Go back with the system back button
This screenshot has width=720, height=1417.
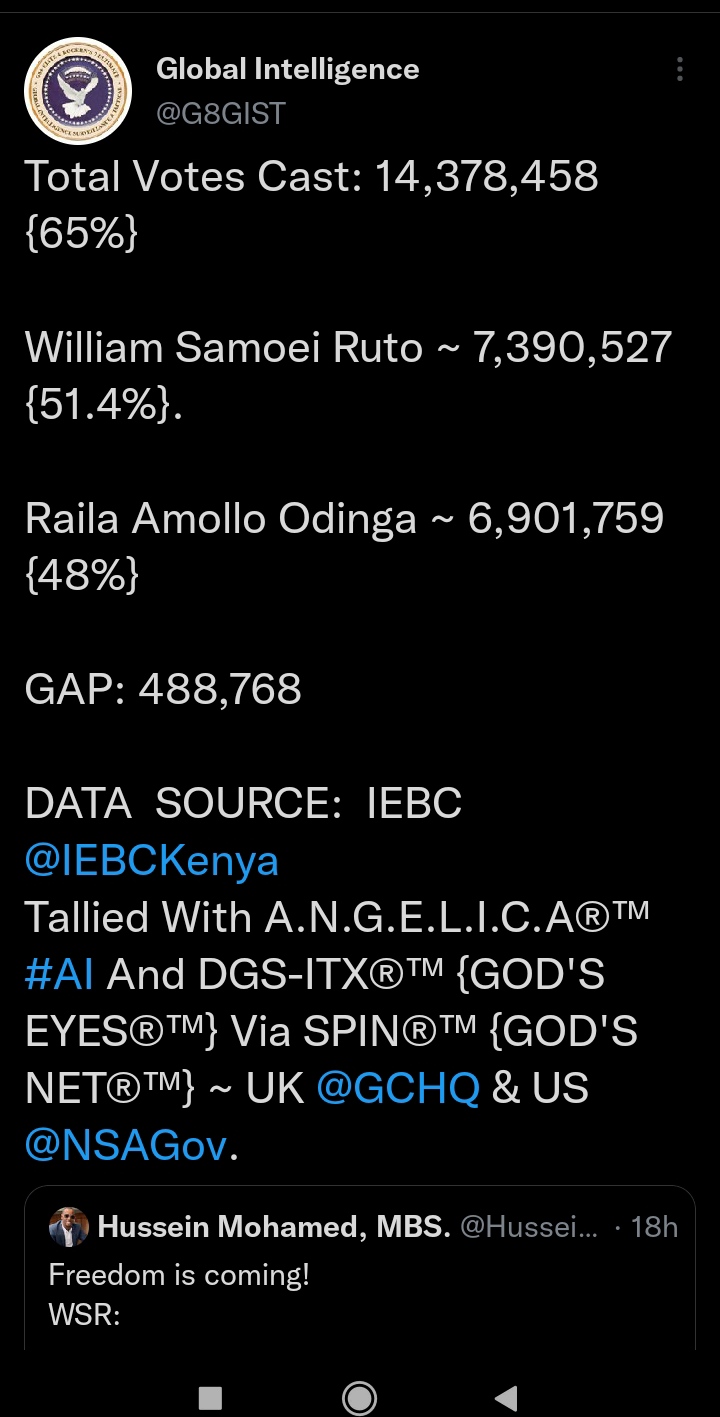click(x=507, y=1397)
